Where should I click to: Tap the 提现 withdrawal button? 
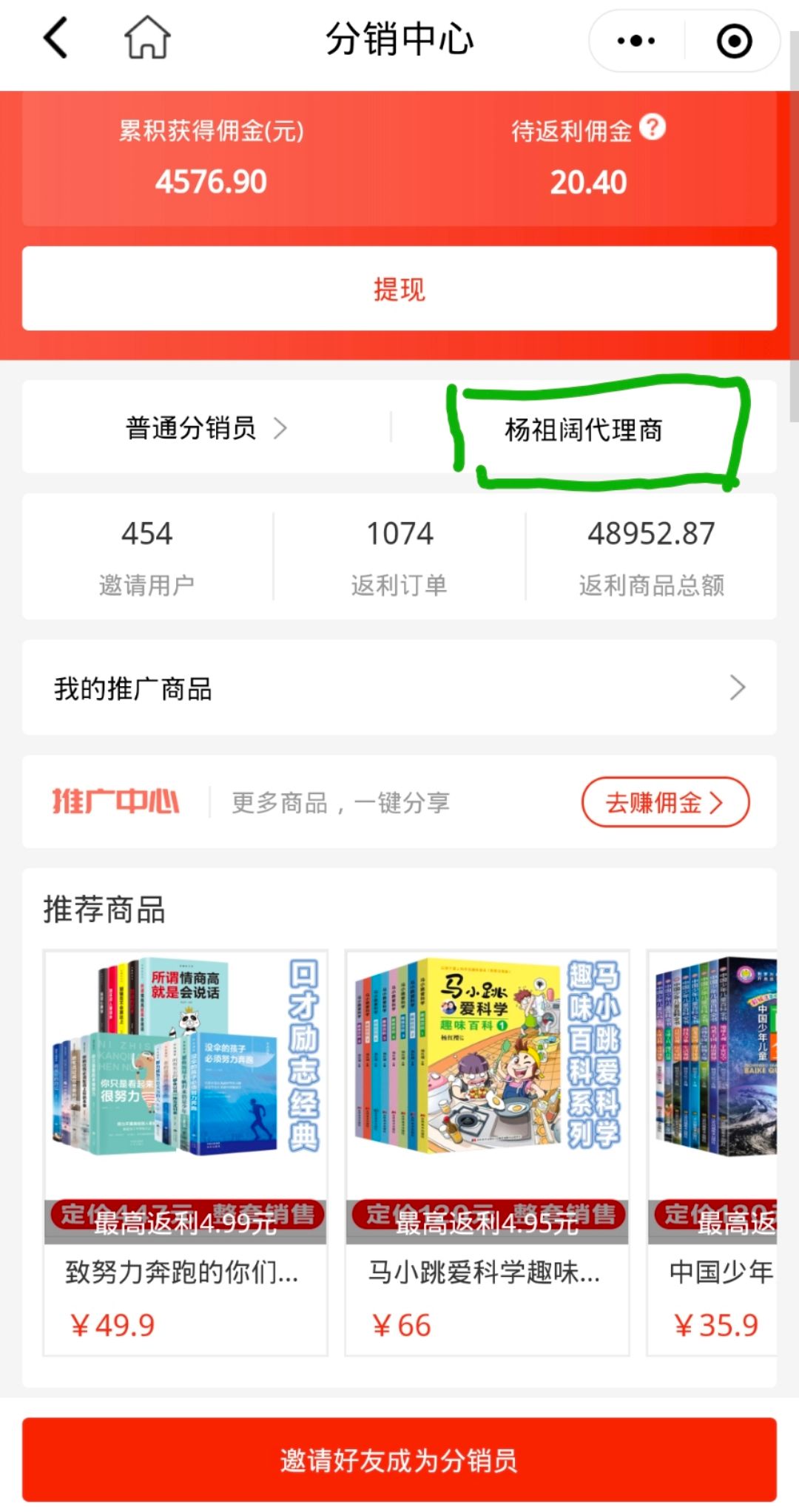tap(399, 290)
